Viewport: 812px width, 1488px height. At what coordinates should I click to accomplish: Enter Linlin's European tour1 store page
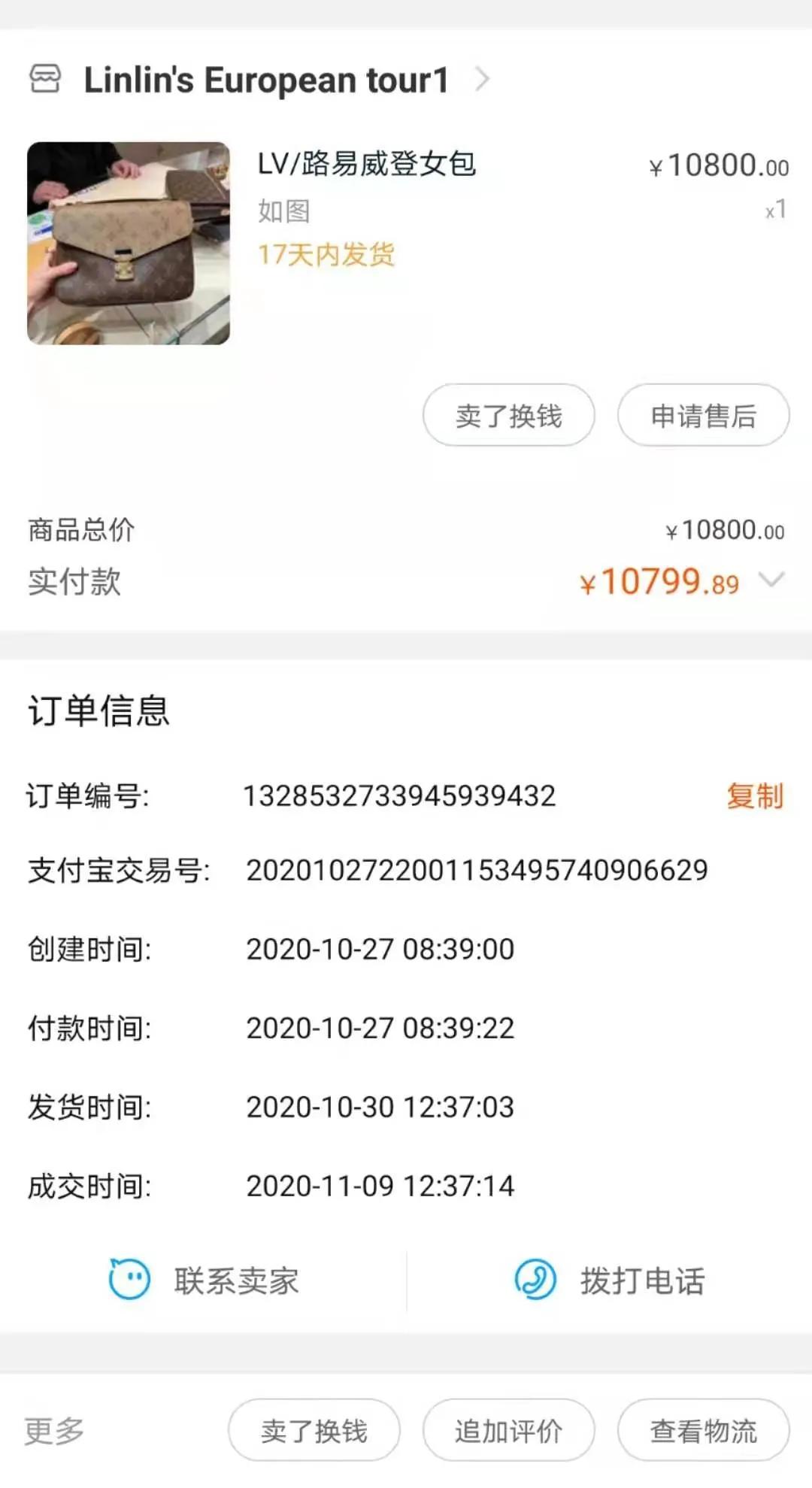click(x=265, y=78)
